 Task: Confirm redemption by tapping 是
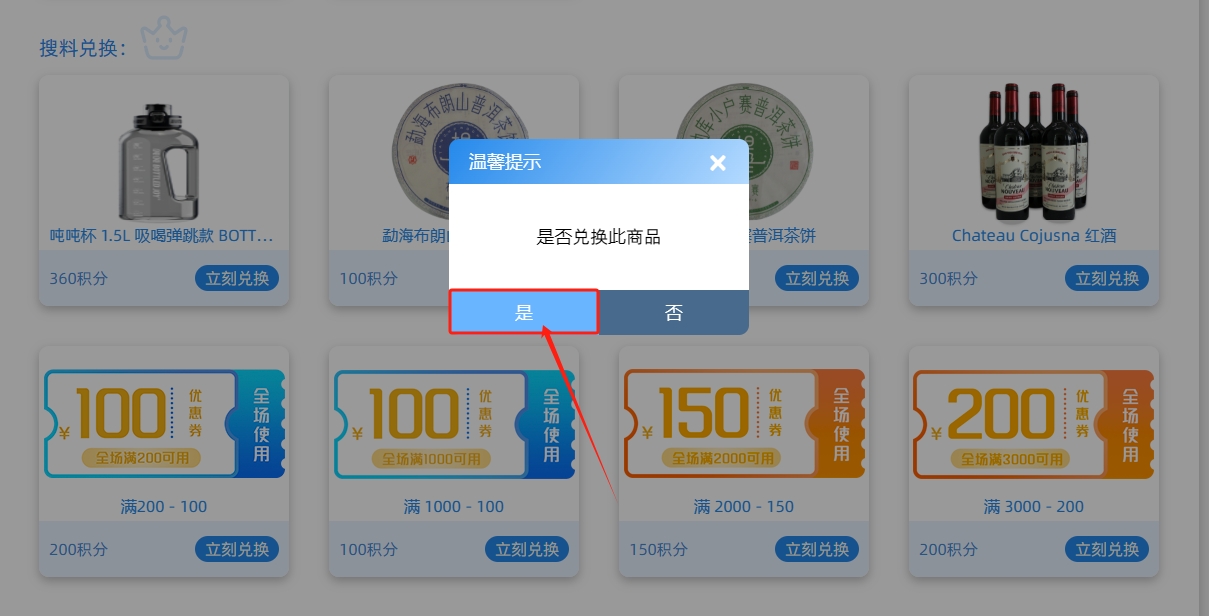[524, 312]
